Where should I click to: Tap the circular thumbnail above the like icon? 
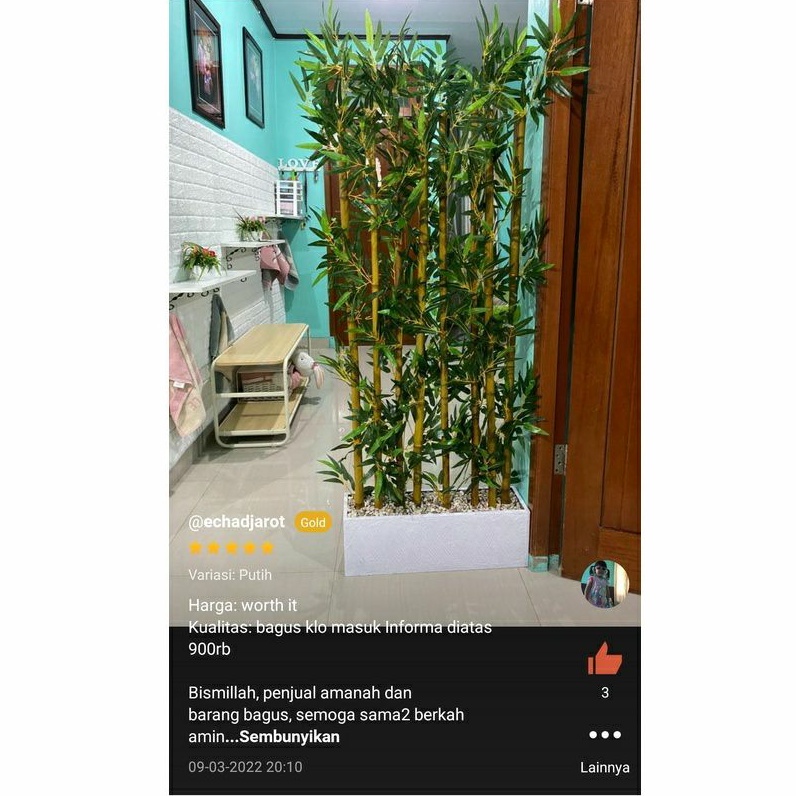click(x=605, y=584)
